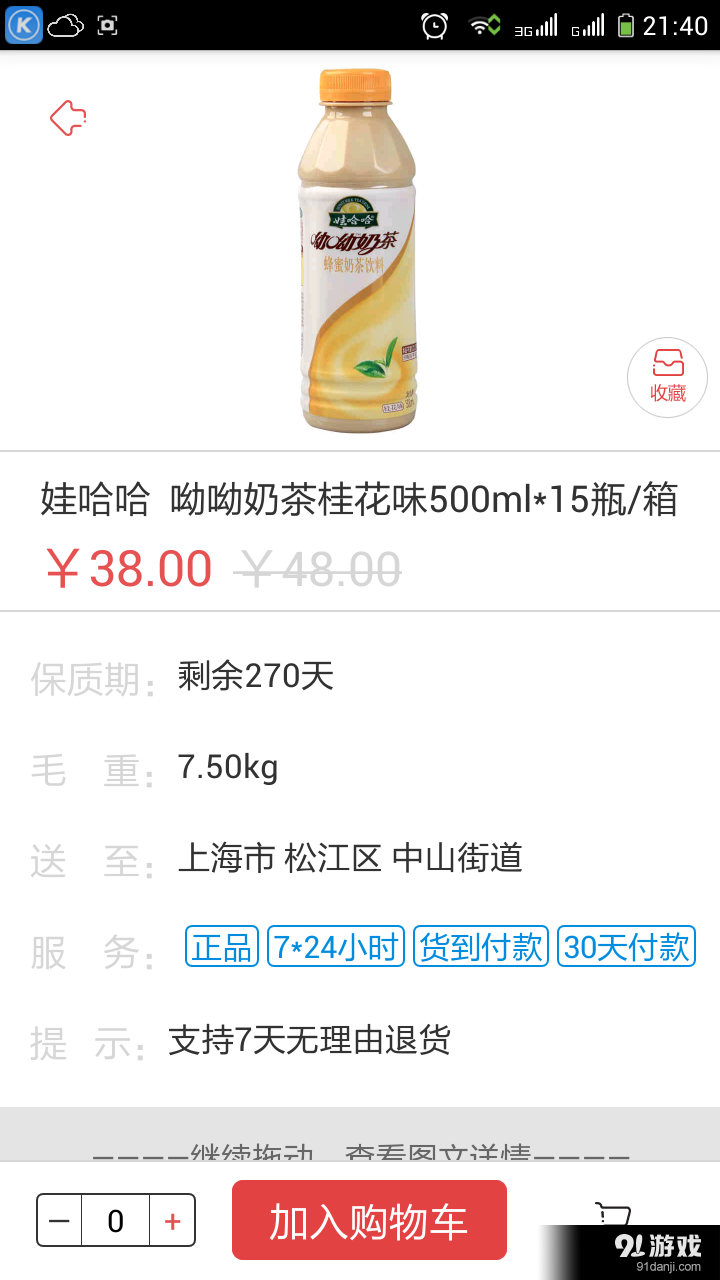The image size is (720, 1280).
Task: Tap the product title text
Action: [x=360, y=502]
